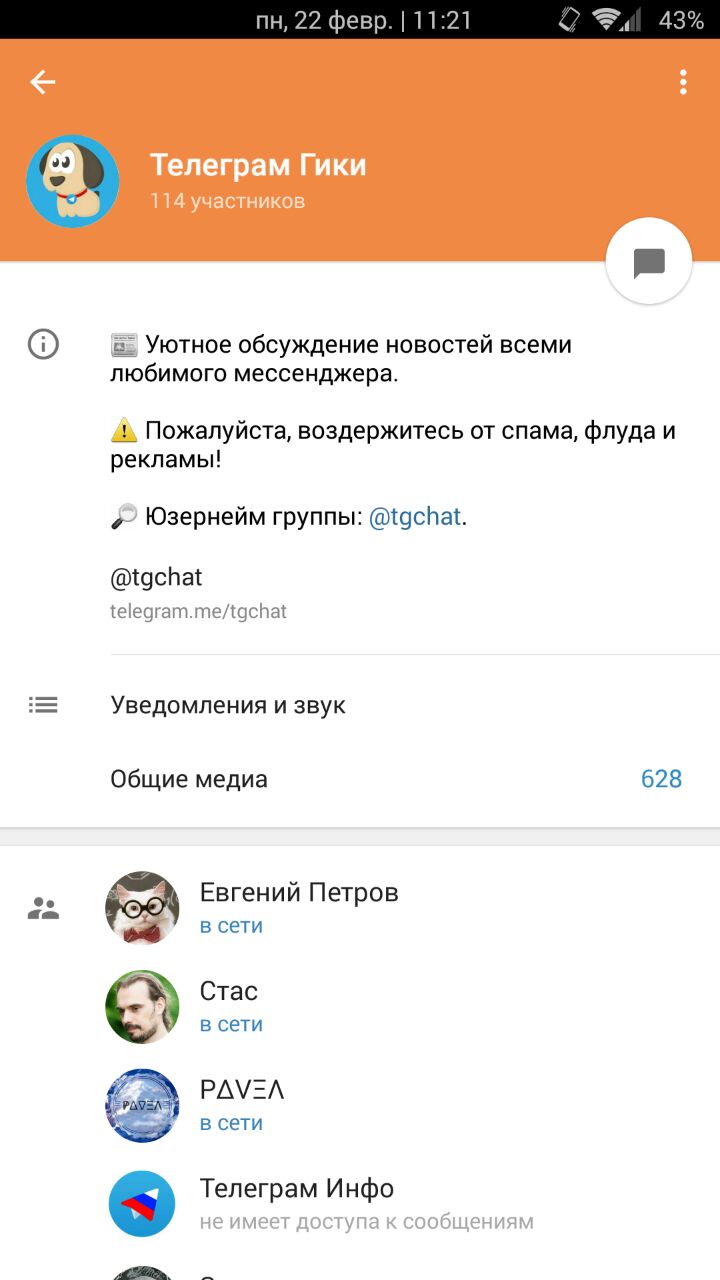
Task: Follow the blue @tgchat link in description
Action: tap(415, 517)
